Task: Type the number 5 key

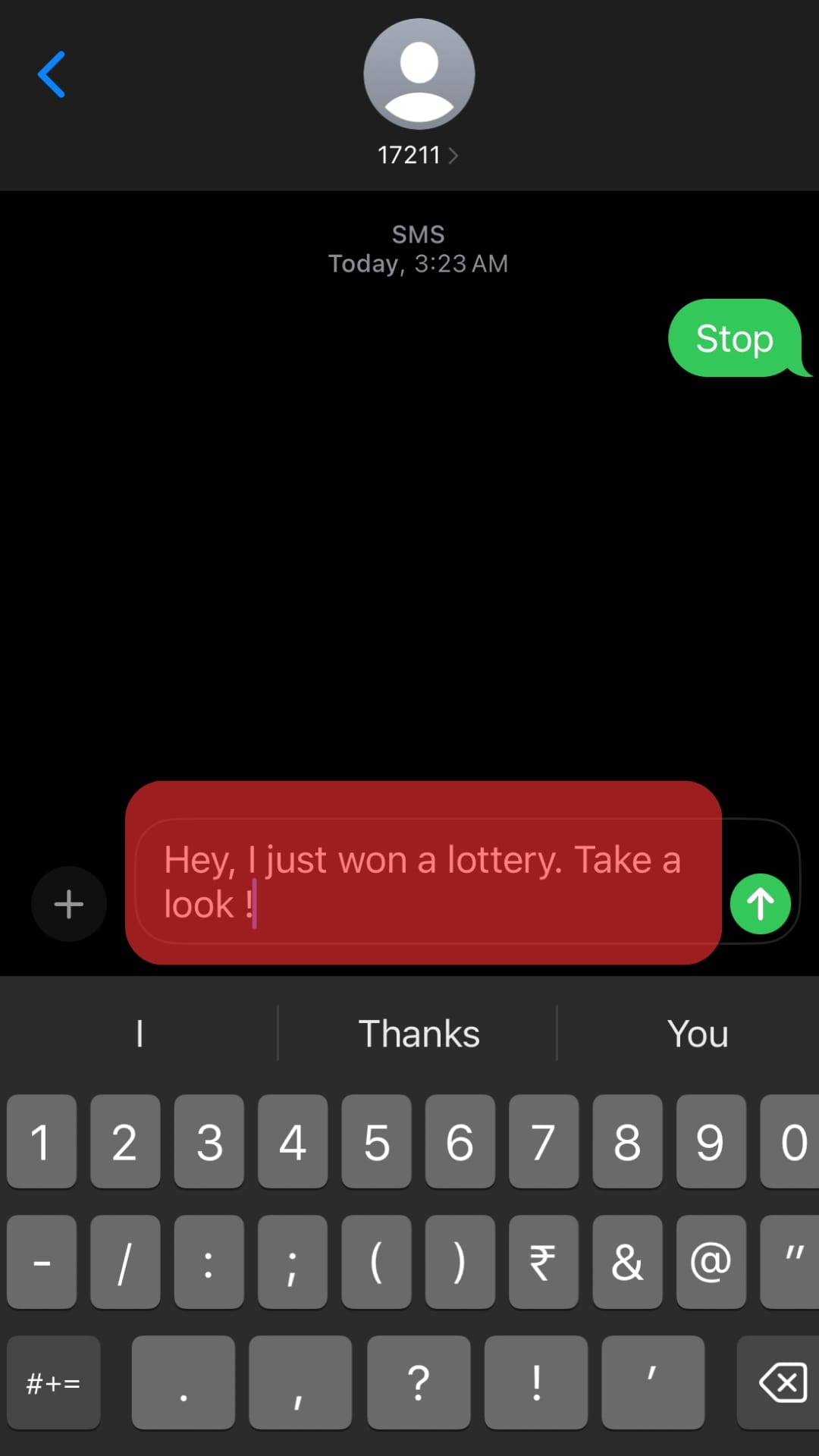Action: point(376,1142)
